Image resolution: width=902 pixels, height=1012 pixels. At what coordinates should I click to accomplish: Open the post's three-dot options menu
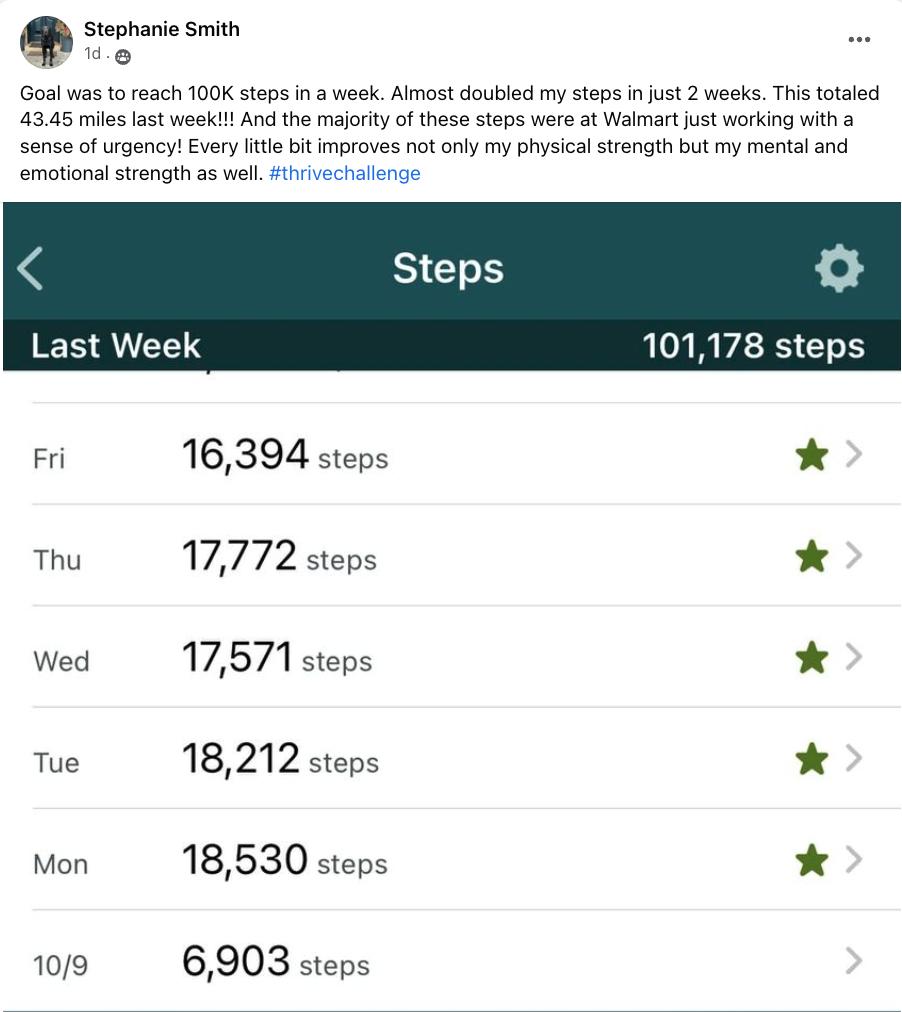[859, 39]
